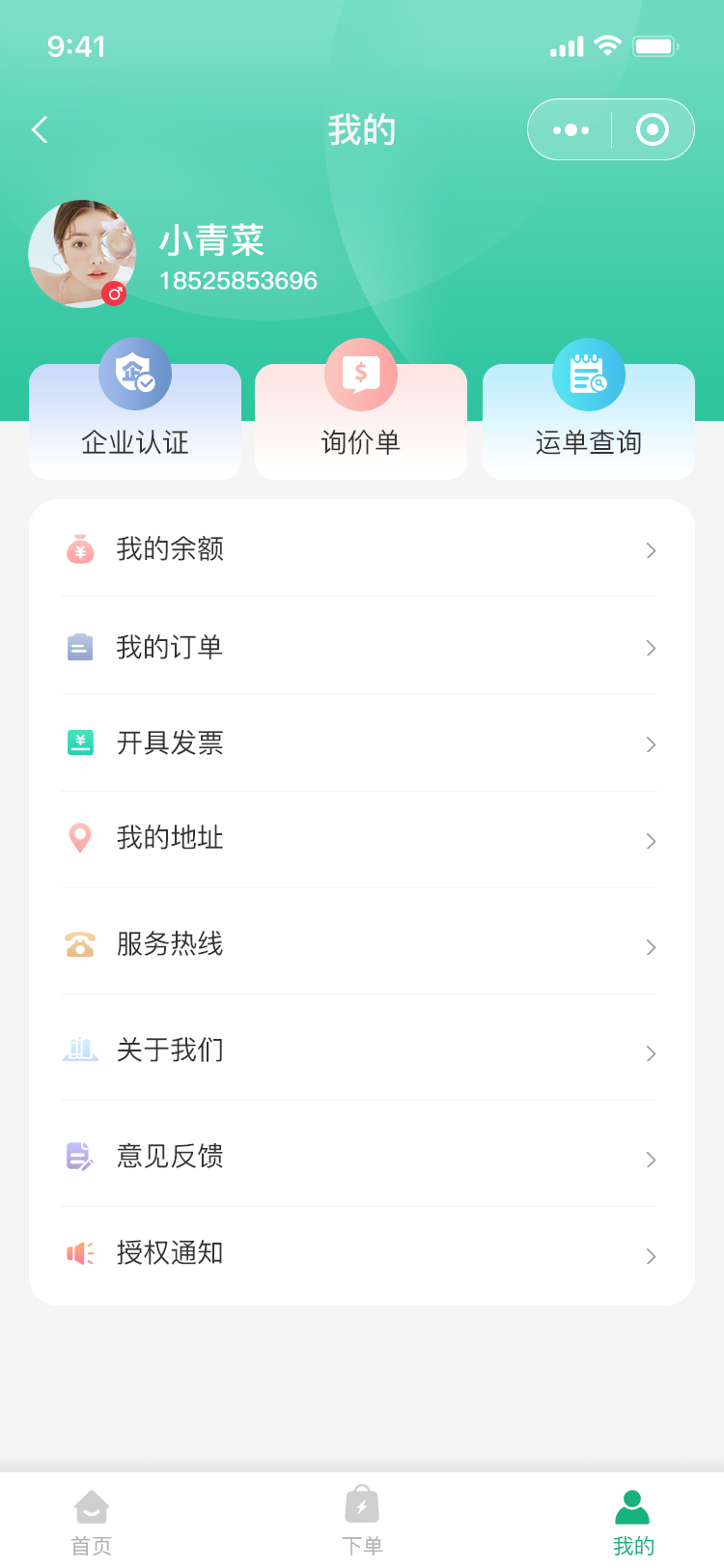The width and height of the screenshot is (724, 1568).
Task: Open 授权通知 authorization notifications
Action: [361, 1253]
